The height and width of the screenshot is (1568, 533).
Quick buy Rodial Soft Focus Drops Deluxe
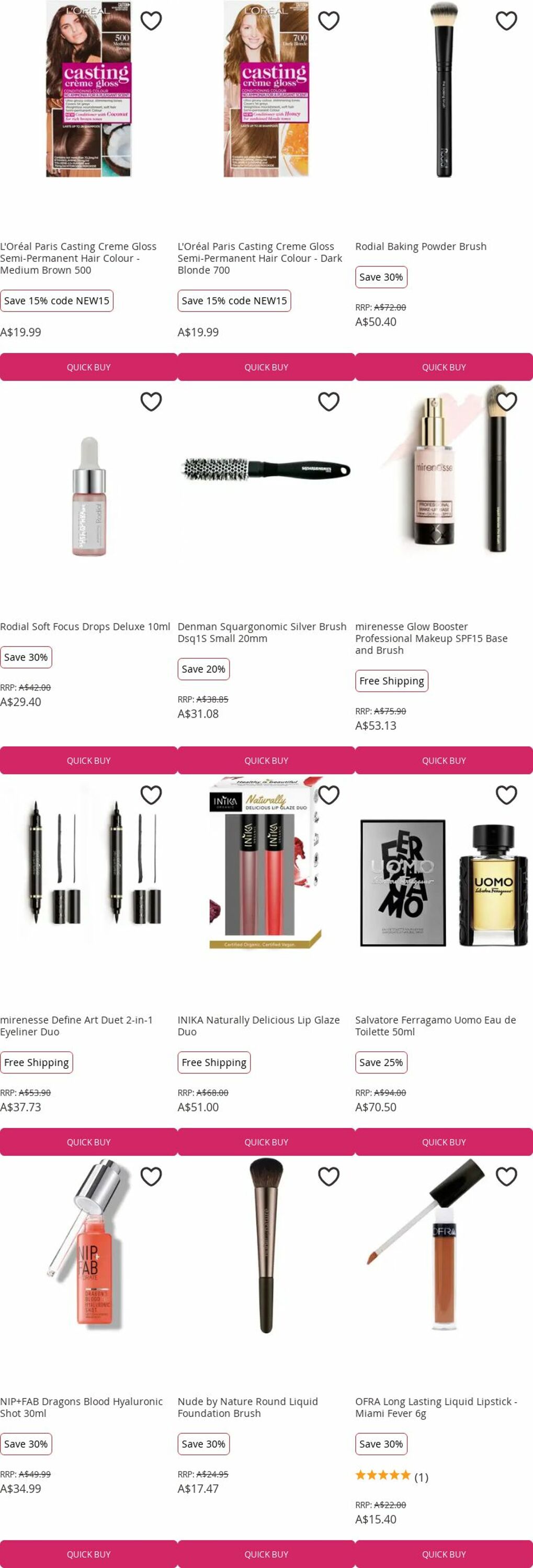[88, 760]
